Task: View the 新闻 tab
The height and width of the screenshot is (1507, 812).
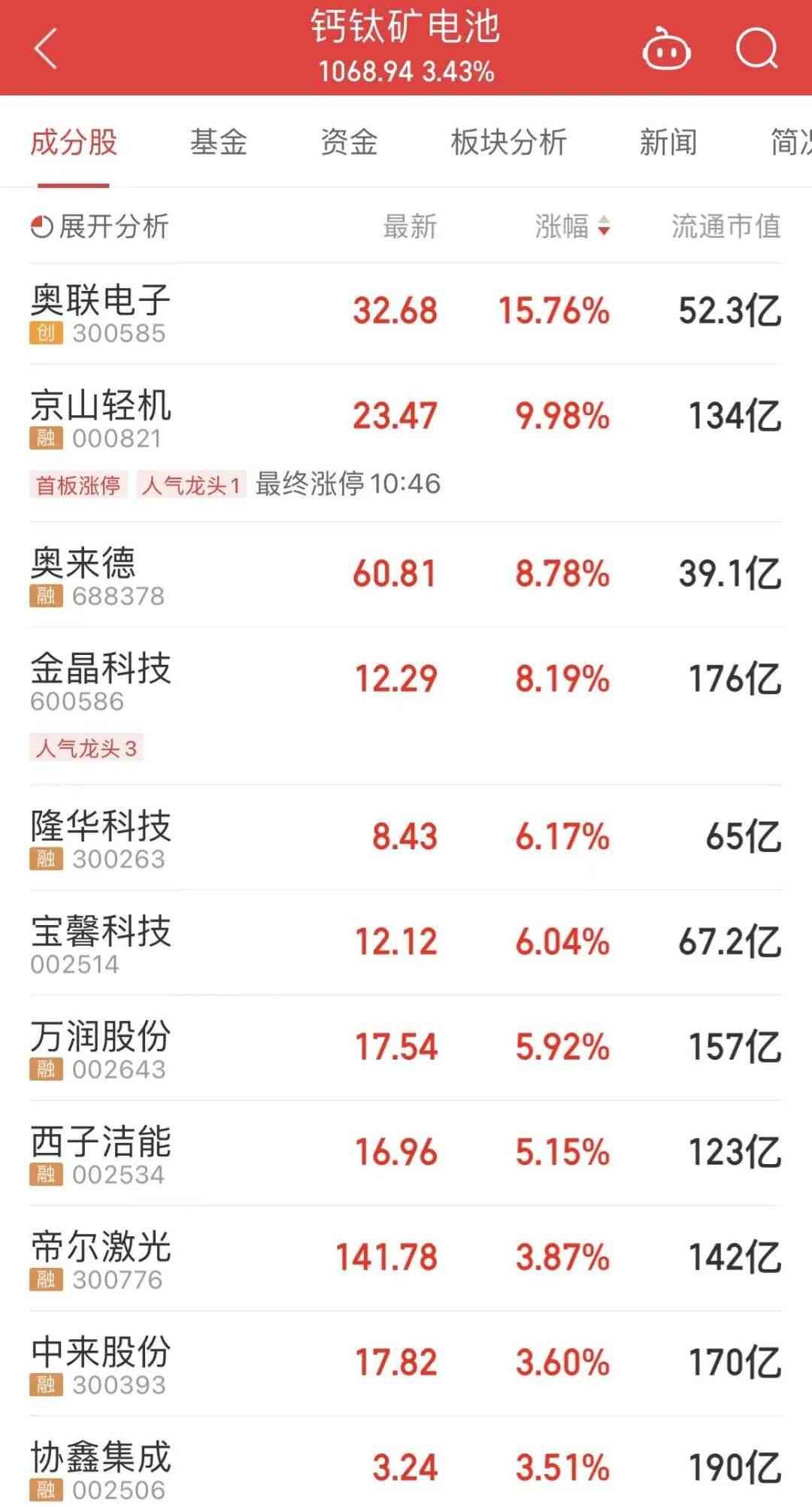Action: [668, 142]
